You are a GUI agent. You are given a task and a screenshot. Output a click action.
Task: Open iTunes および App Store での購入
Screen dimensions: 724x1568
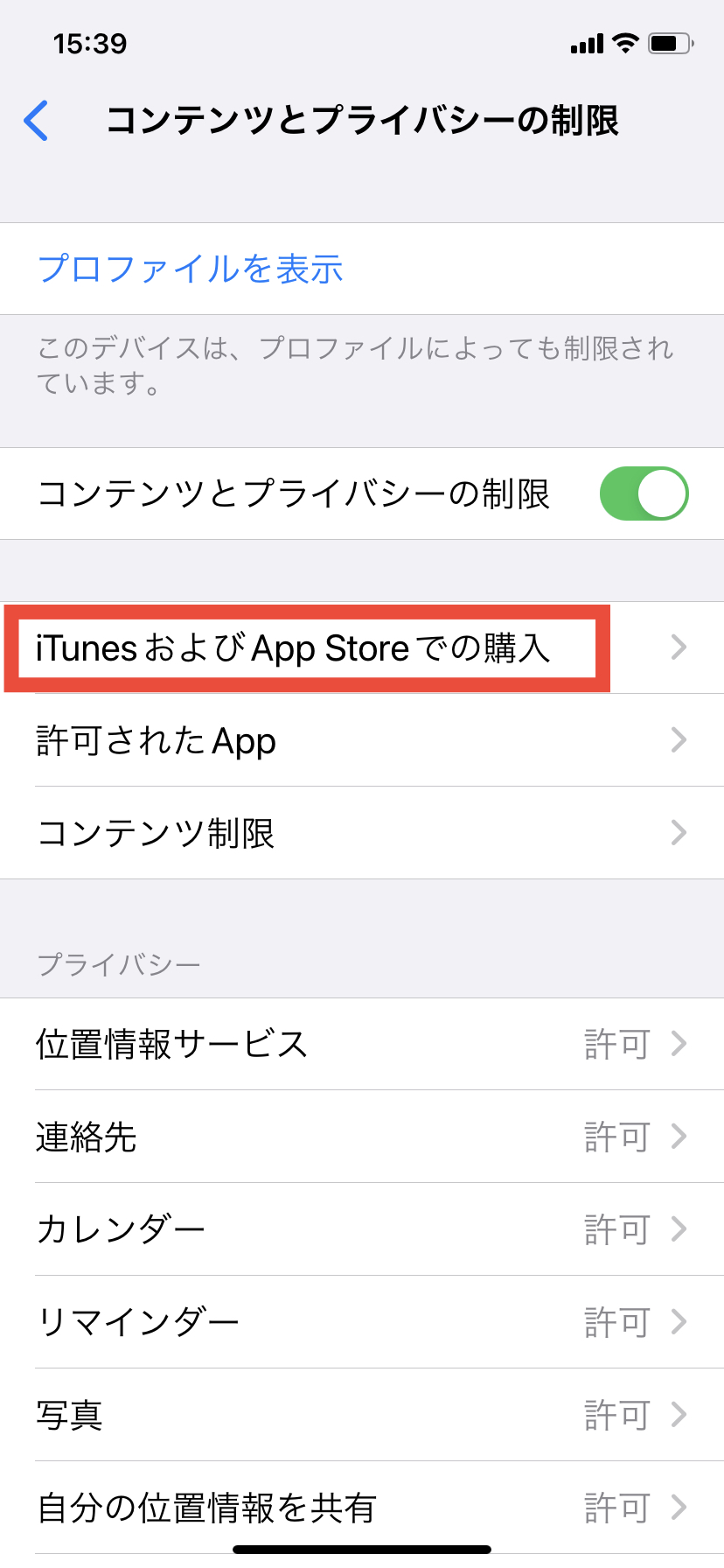[362, 648]
